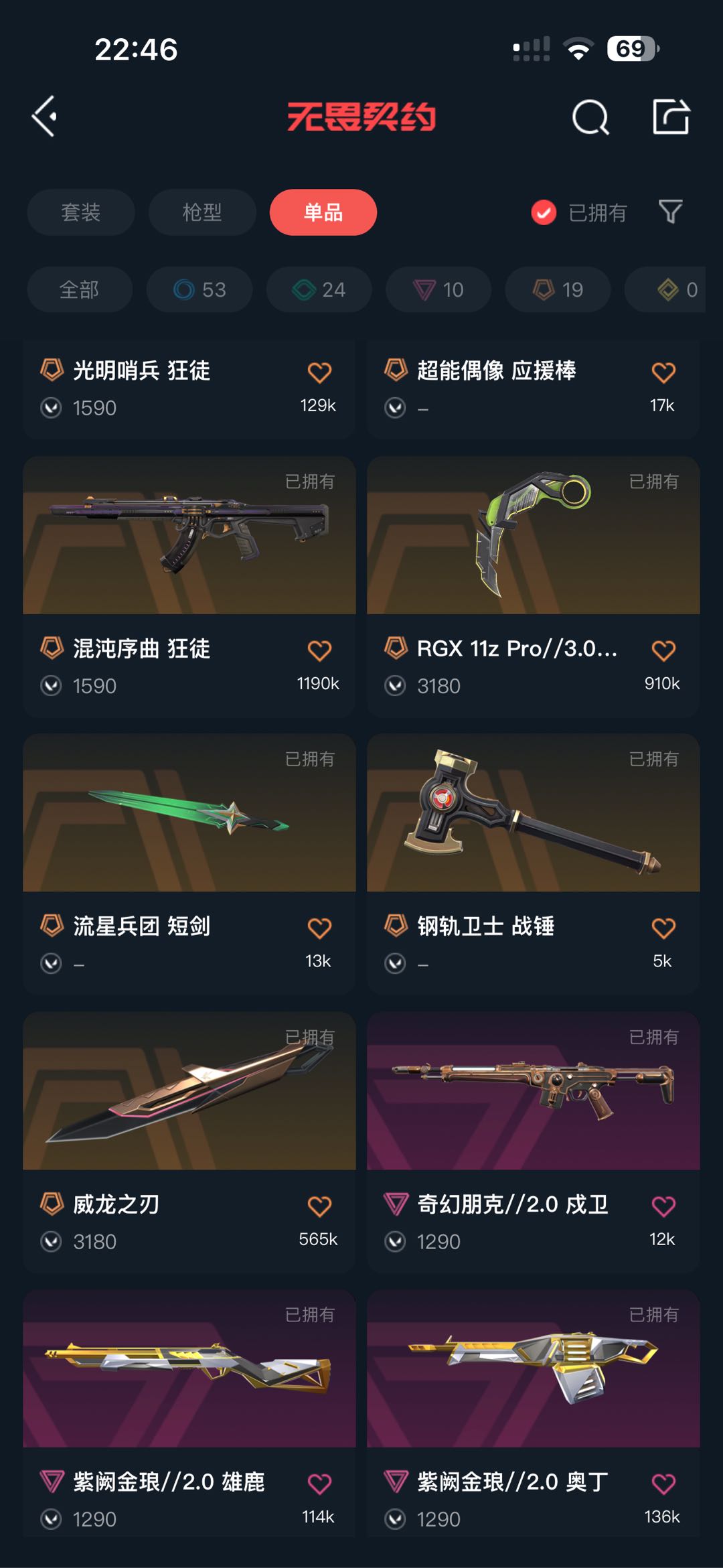This screenshot has height=1568, width=723.
Task: Switch to the 枪型 tab
Action: [x=202, y=212]
